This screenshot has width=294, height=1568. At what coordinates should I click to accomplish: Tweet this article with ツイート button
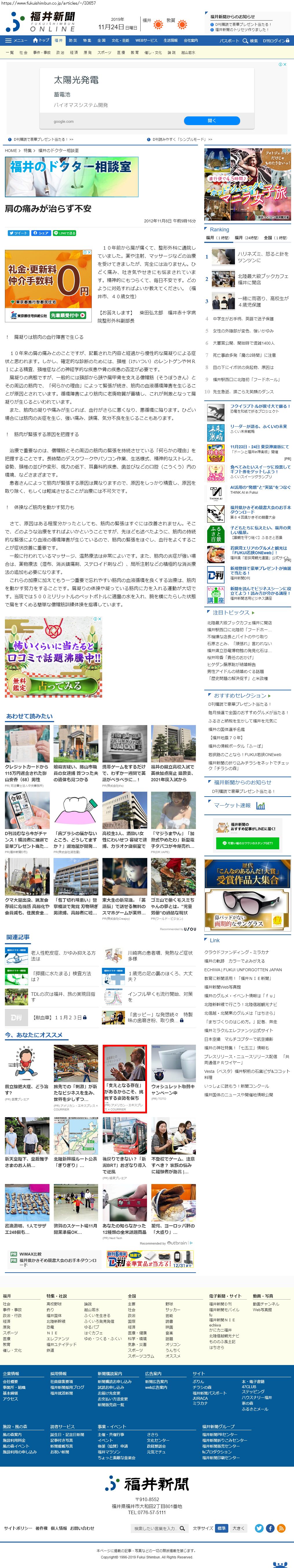[x=18, y=233]
